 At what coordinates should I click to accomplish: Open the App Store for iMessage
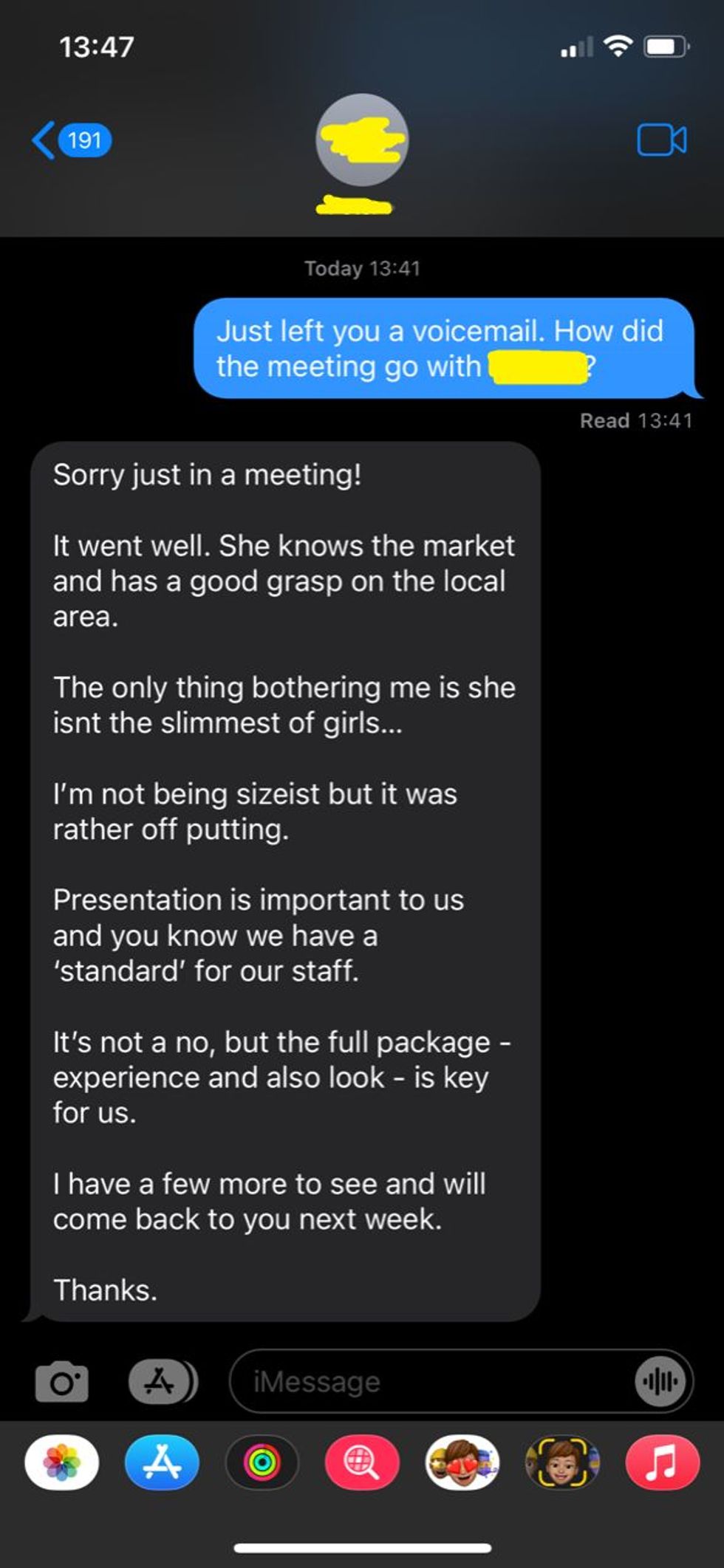coord(162,1462)
